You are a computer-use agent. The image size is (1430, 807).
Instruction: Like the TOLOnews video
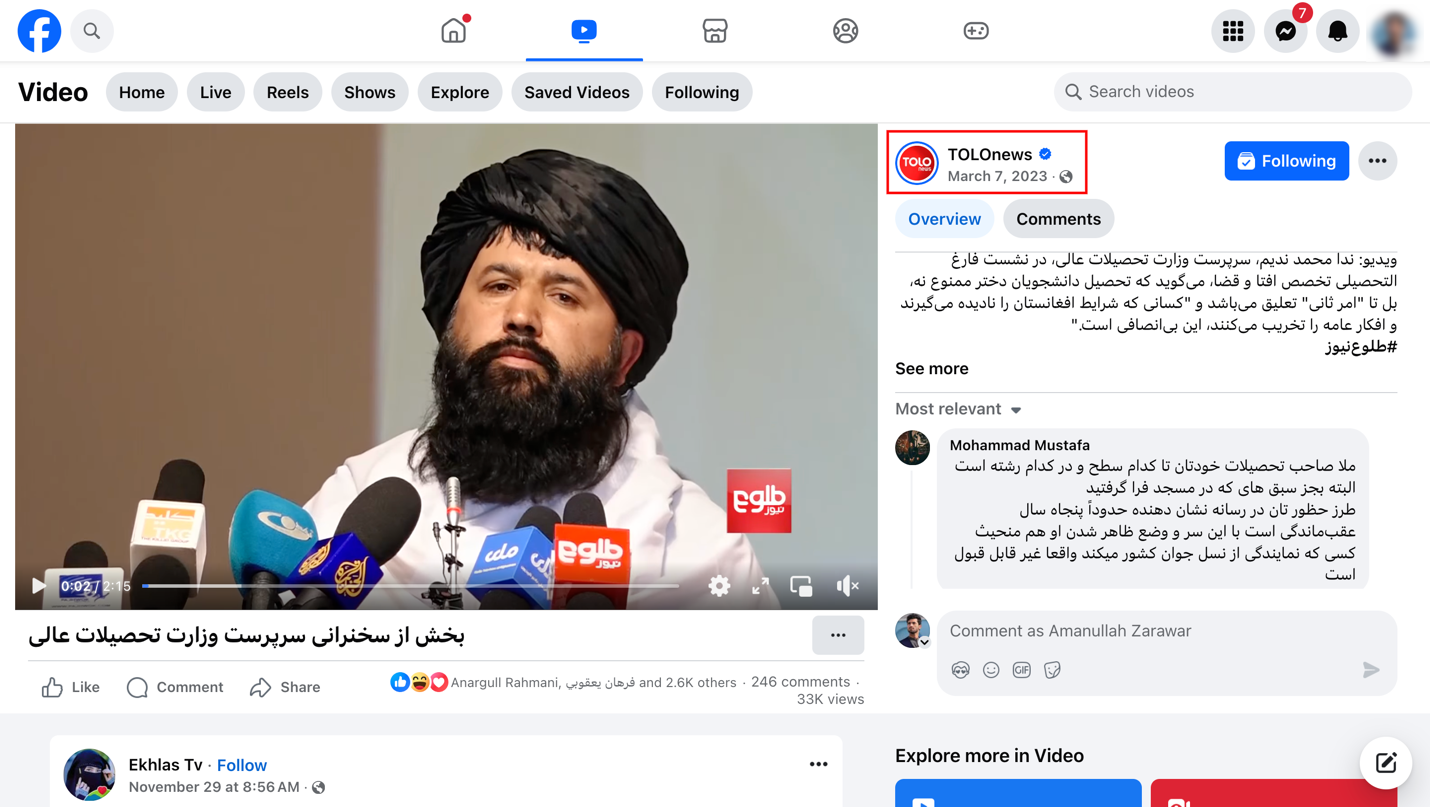click(71, 687)
